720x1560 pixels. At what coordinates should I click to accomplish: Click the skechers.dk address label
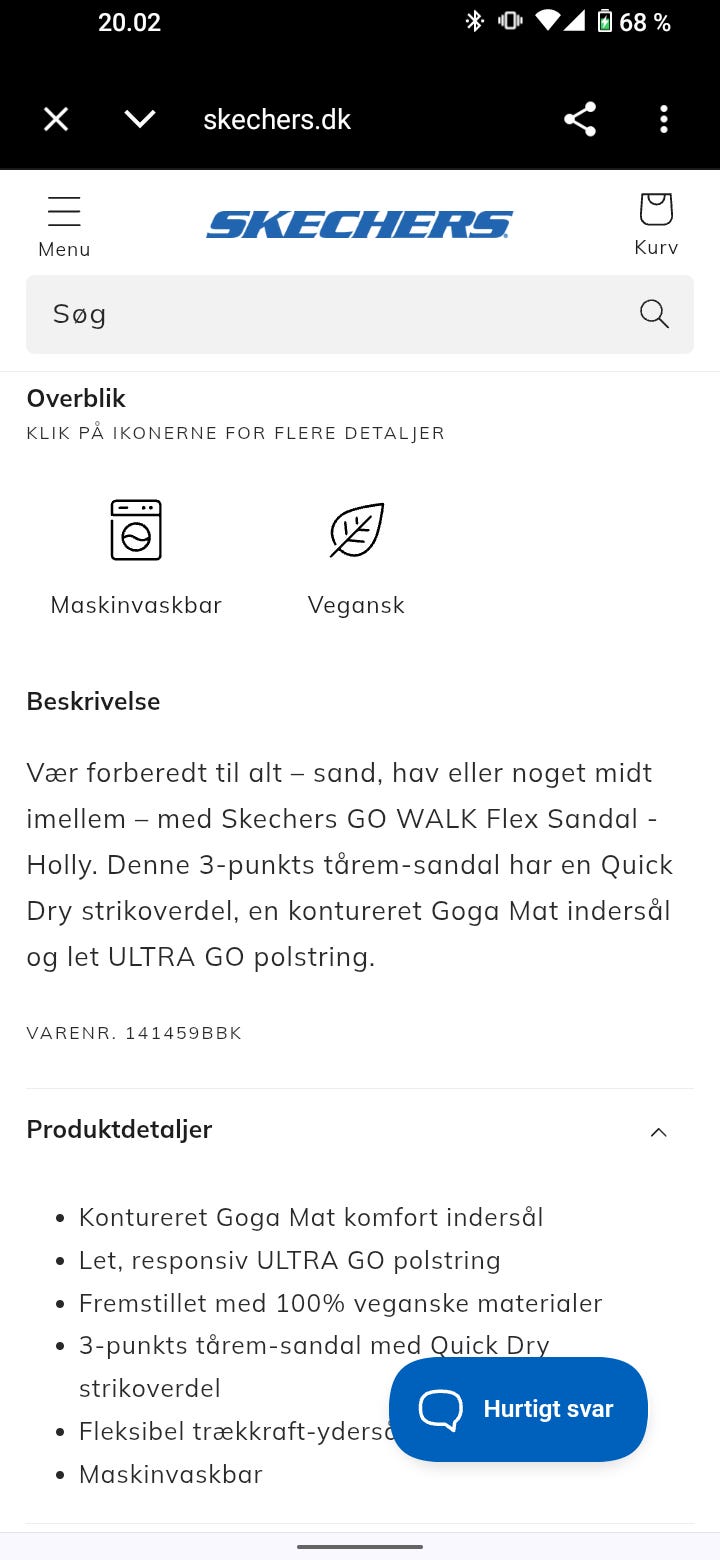276,119
